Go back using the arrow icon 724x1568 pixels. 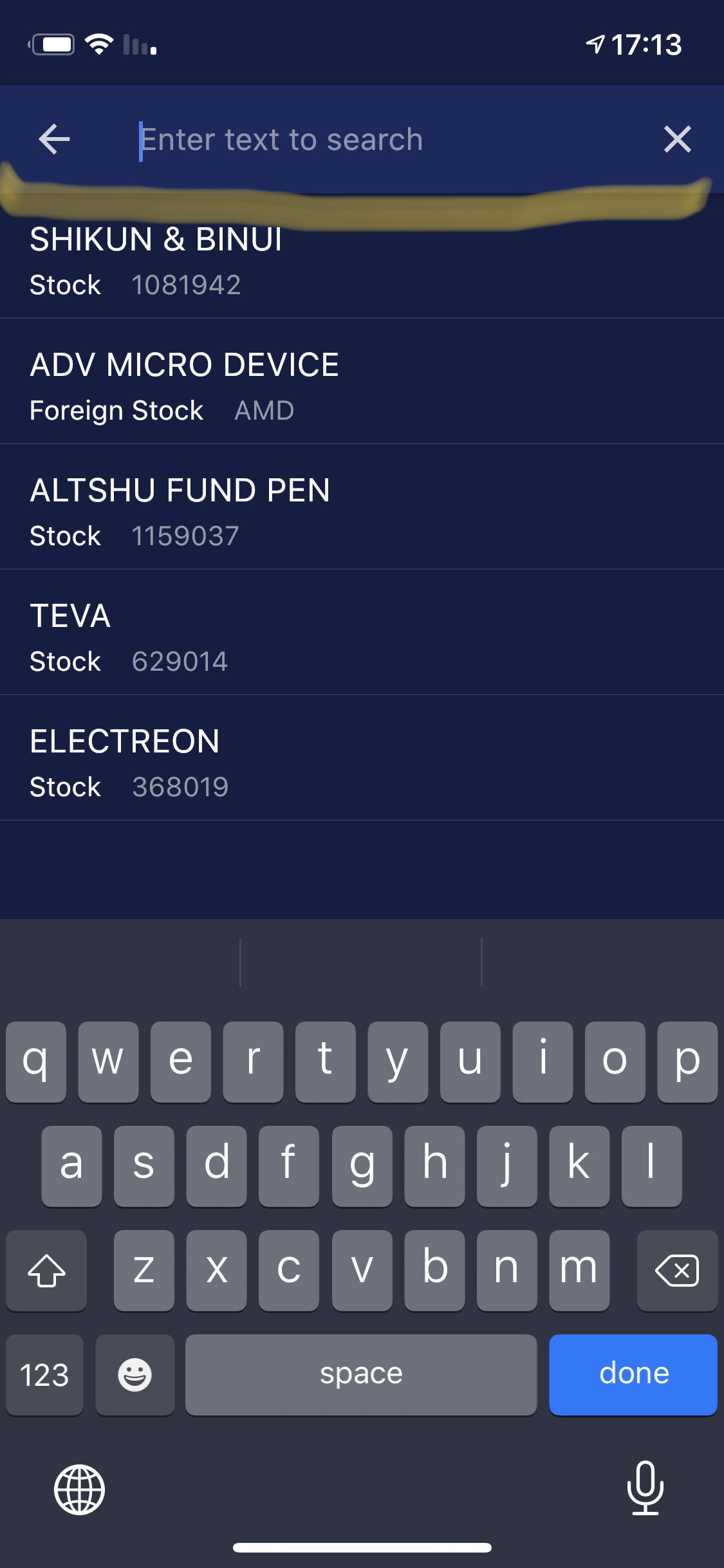point(54,139)
